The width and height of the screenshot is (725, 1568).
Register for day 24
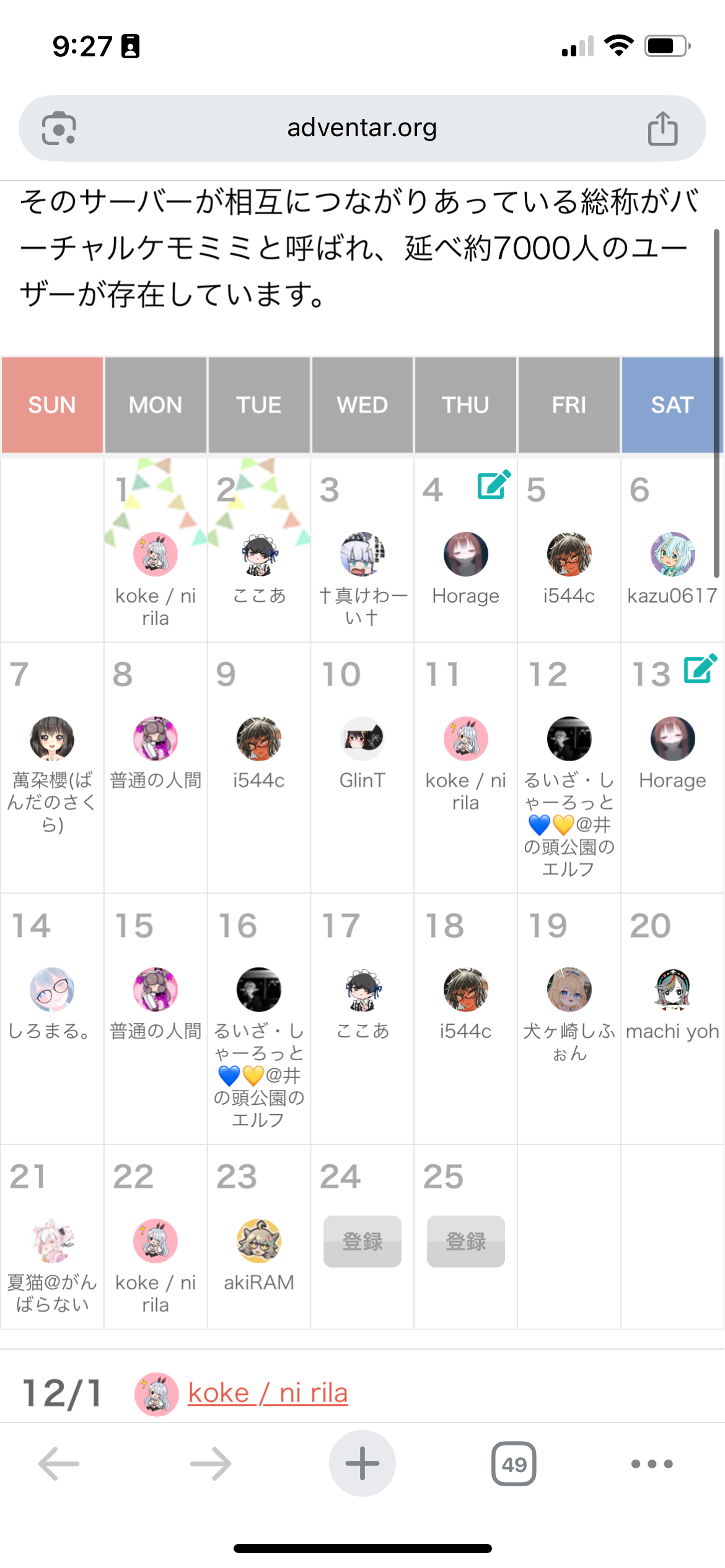[x=362, y=1241]
